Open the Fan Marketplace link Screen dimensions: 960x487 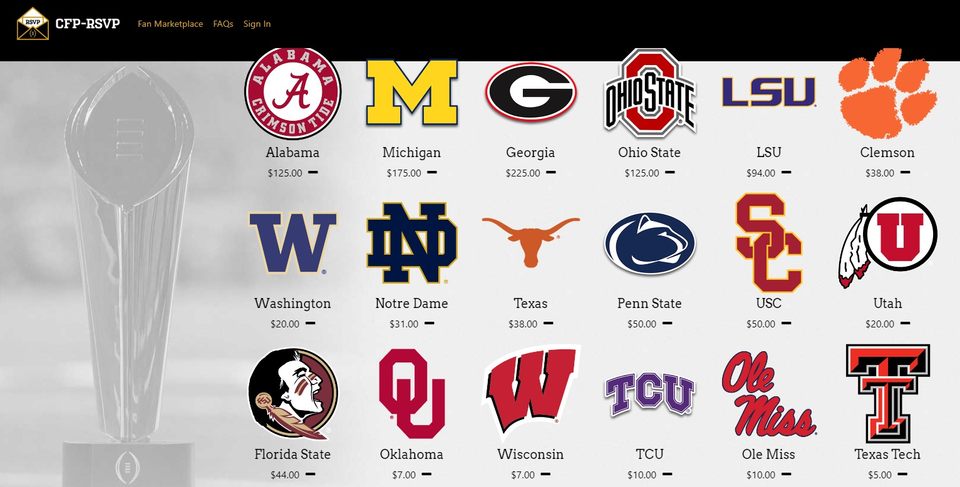pos(170,24)
